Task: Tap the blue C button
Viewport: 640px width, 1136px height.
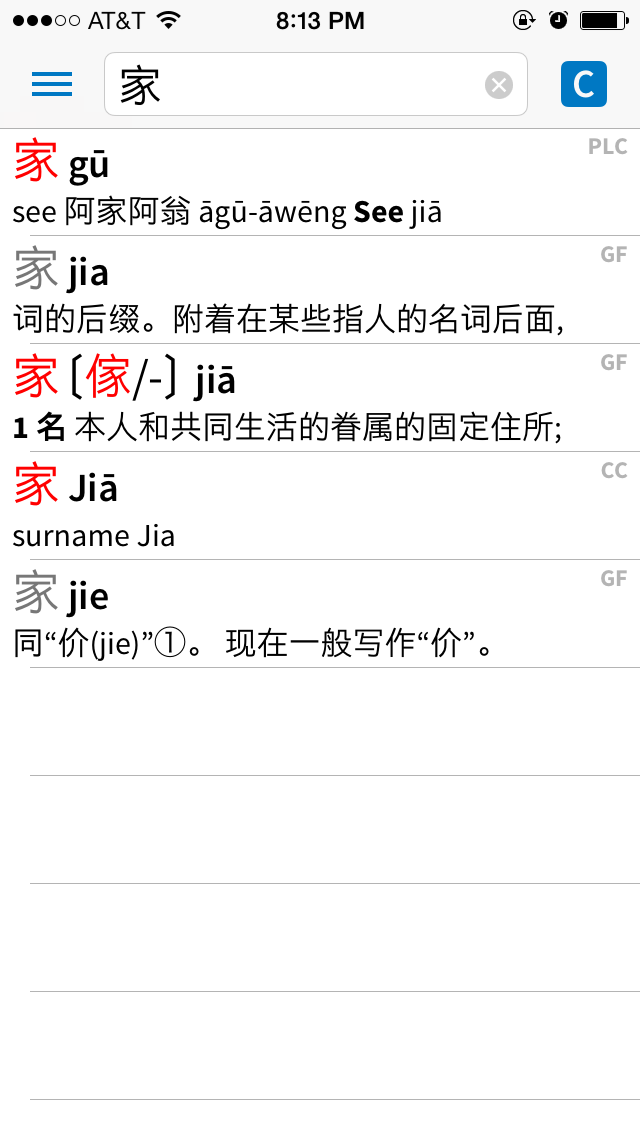Action: pyautogui.click(x=583, y=84)
